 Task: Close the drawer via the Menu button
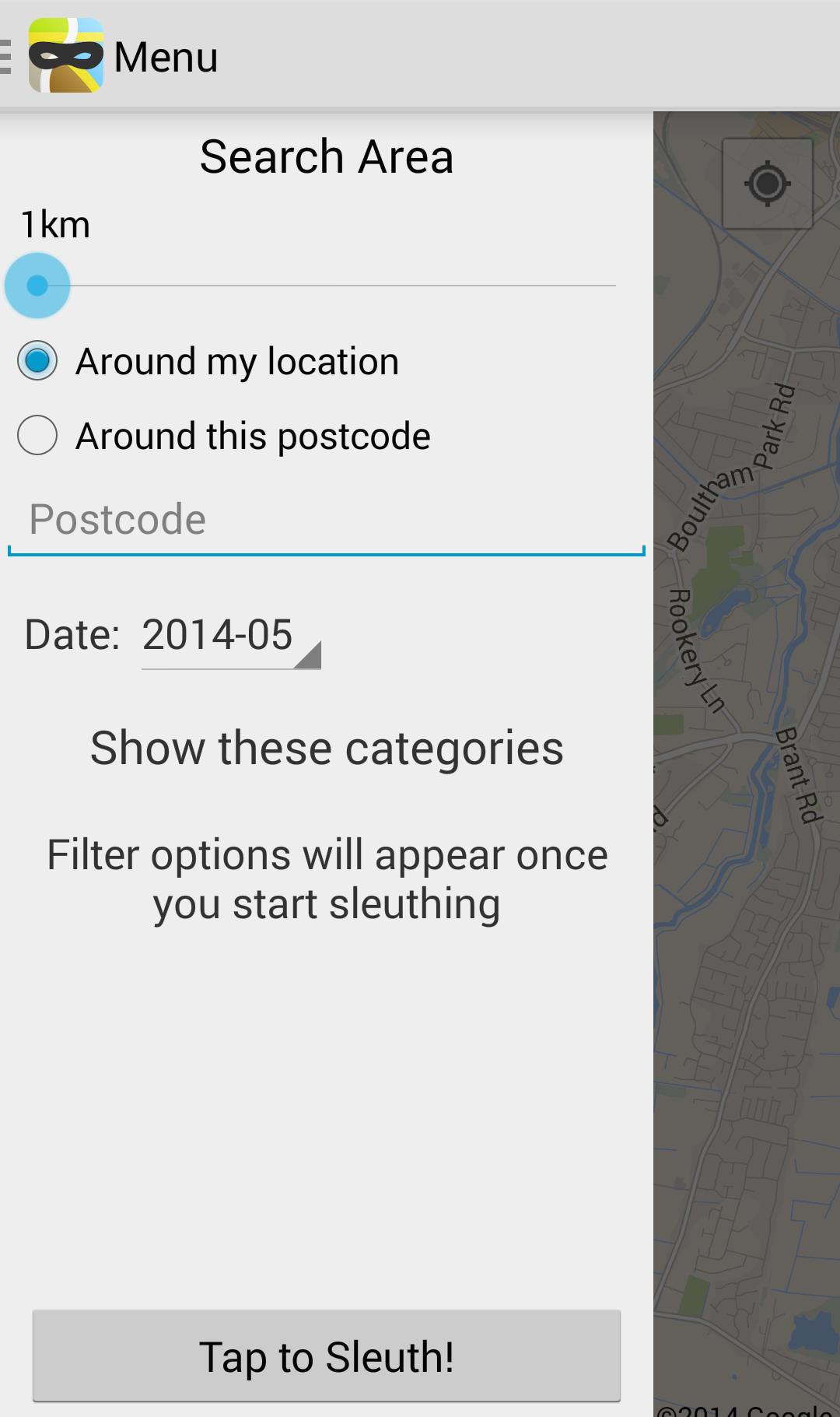tap(109, 56)
